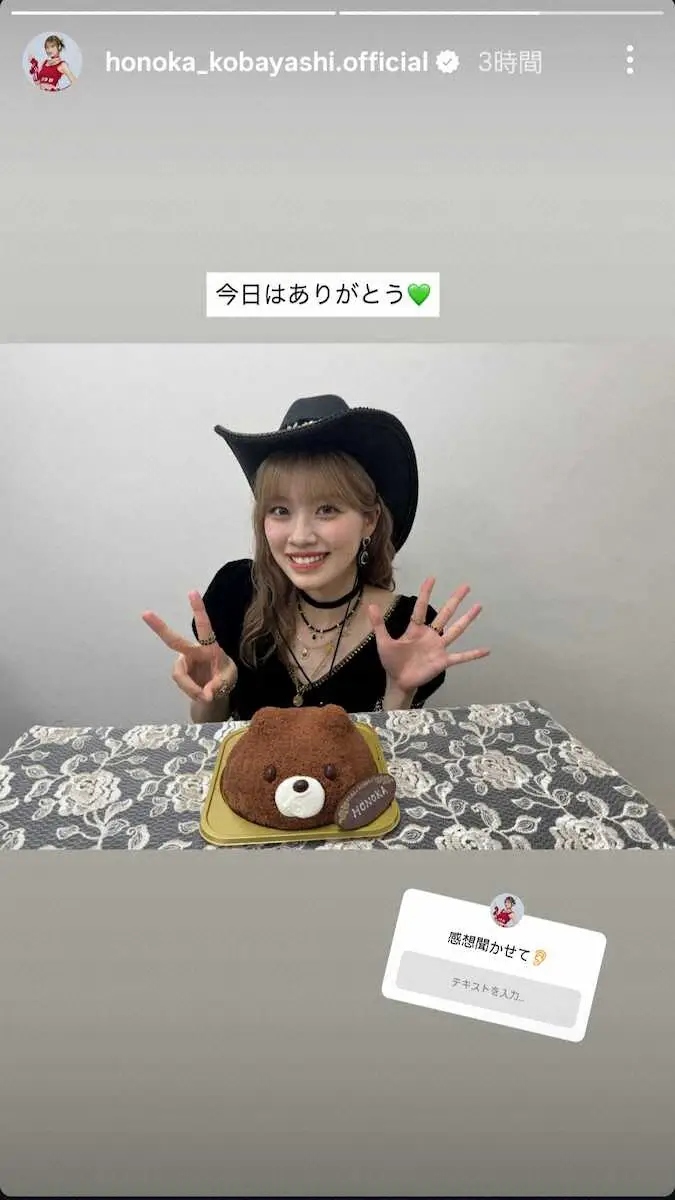Enter text in the 感想聞かせて question box
This screenshot has width=675, height=1200.
coord(487,988)
